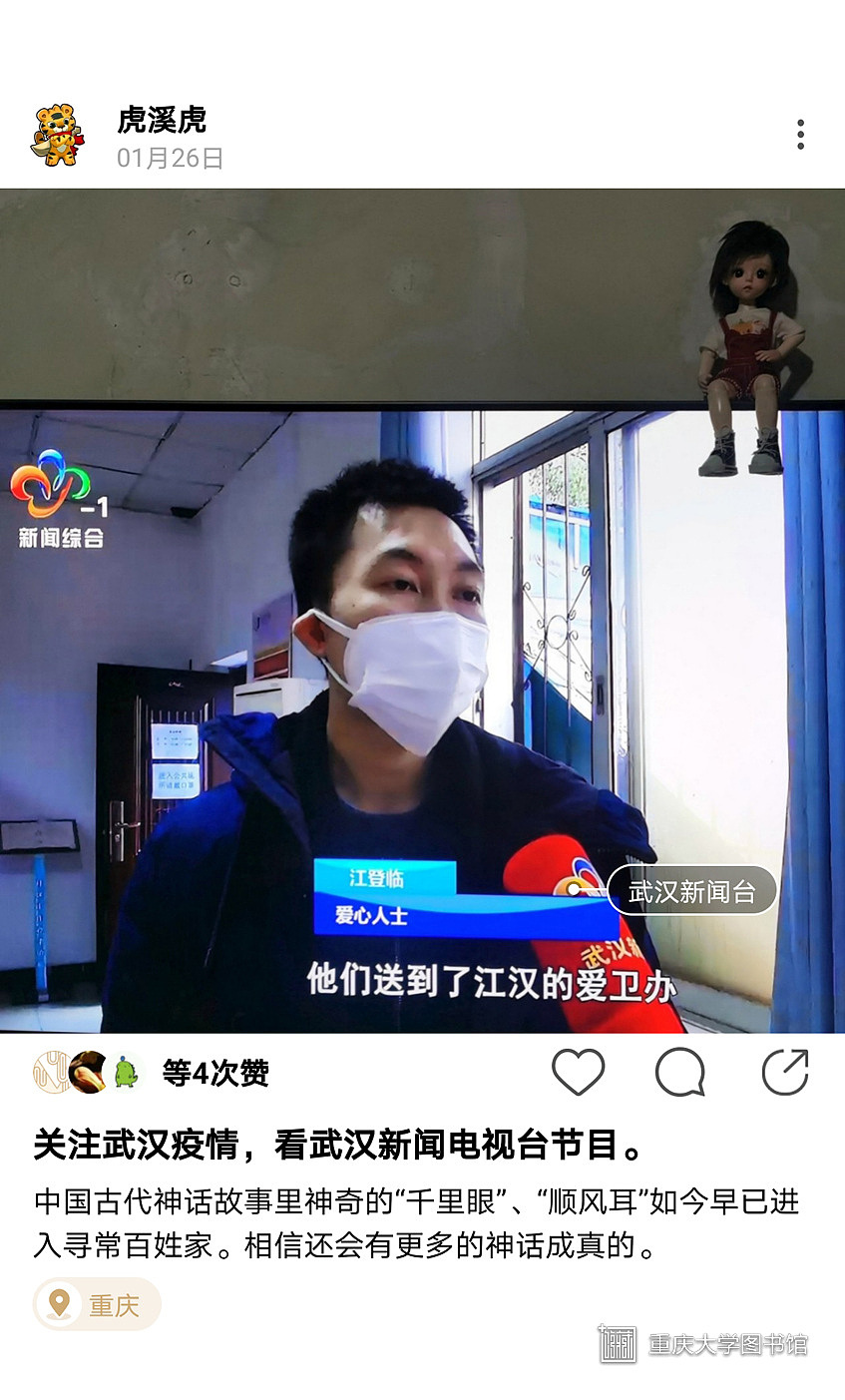Open the three-dot overflow menu
The width and height of the screenshot is (845, 1400).
(x=800, y=135)
